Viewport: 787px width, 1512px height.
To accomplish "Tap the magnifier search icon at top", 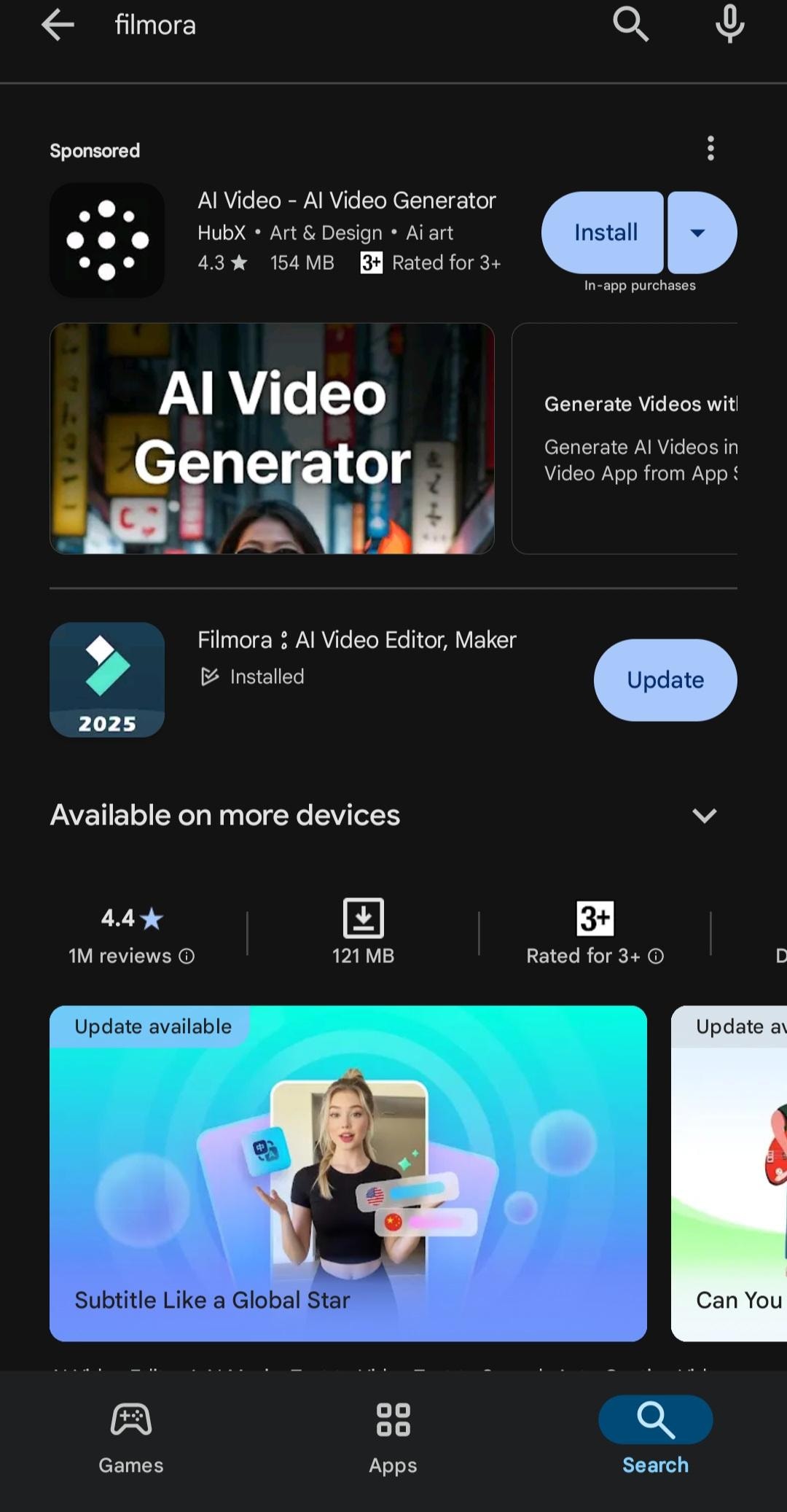I will click(x=630, y=26).
